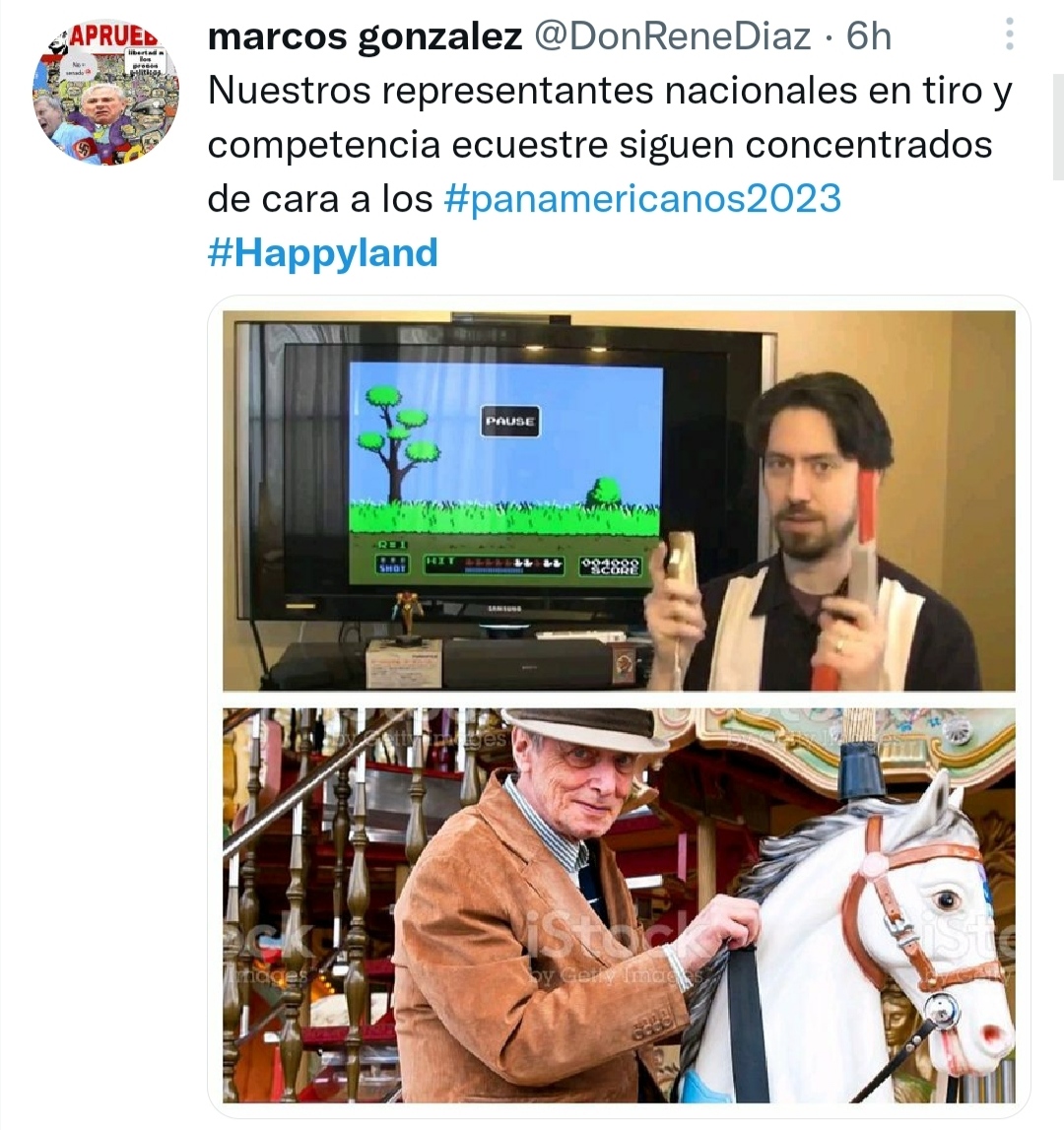The height and width of the screenshot is (1130, 1064).
Task: Open the carousel horse photo
Action: coord(618,903)
